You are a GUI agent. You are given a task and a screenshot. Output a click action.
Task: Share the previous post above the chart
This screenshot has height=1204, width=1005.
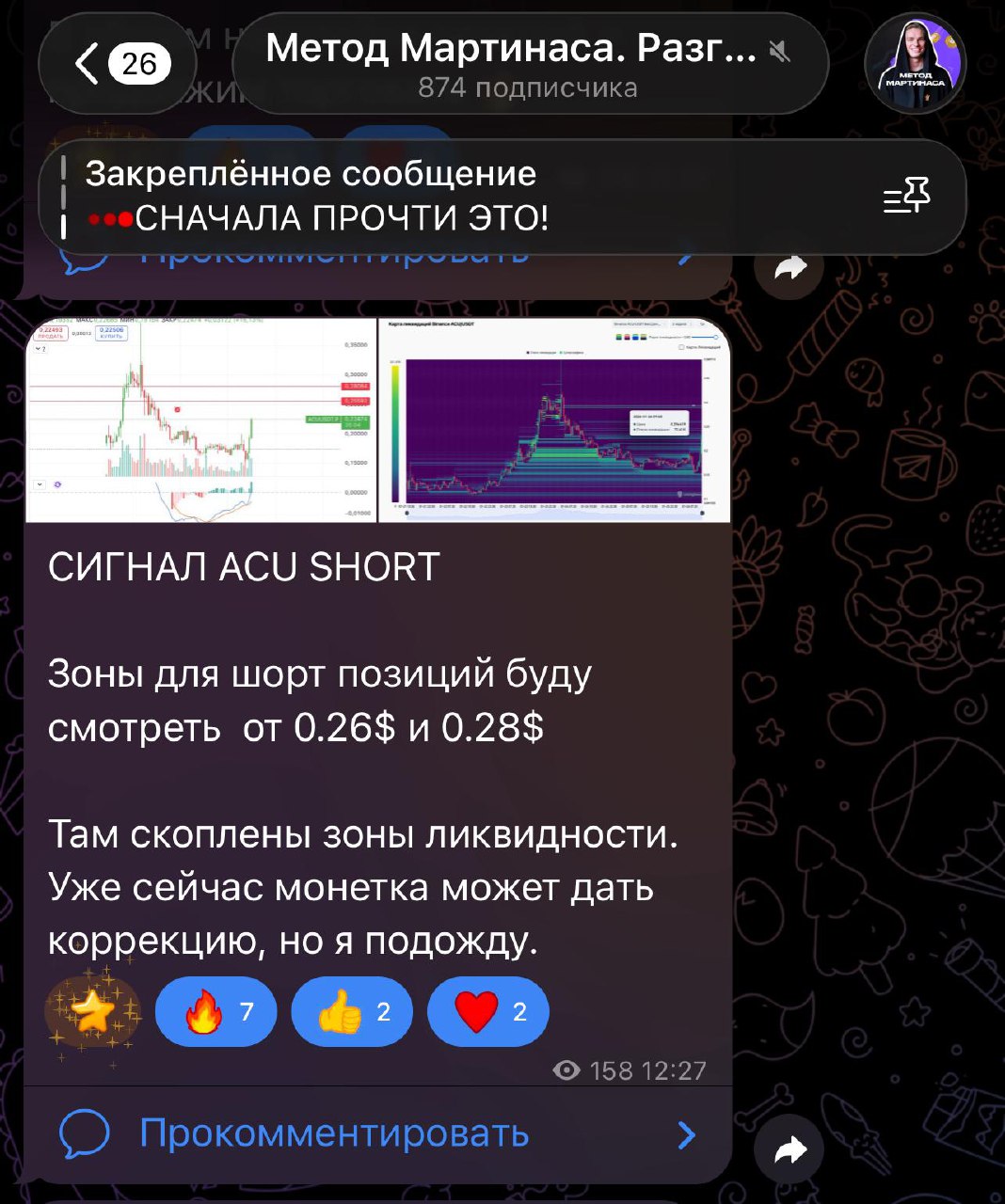click(789, 268)
